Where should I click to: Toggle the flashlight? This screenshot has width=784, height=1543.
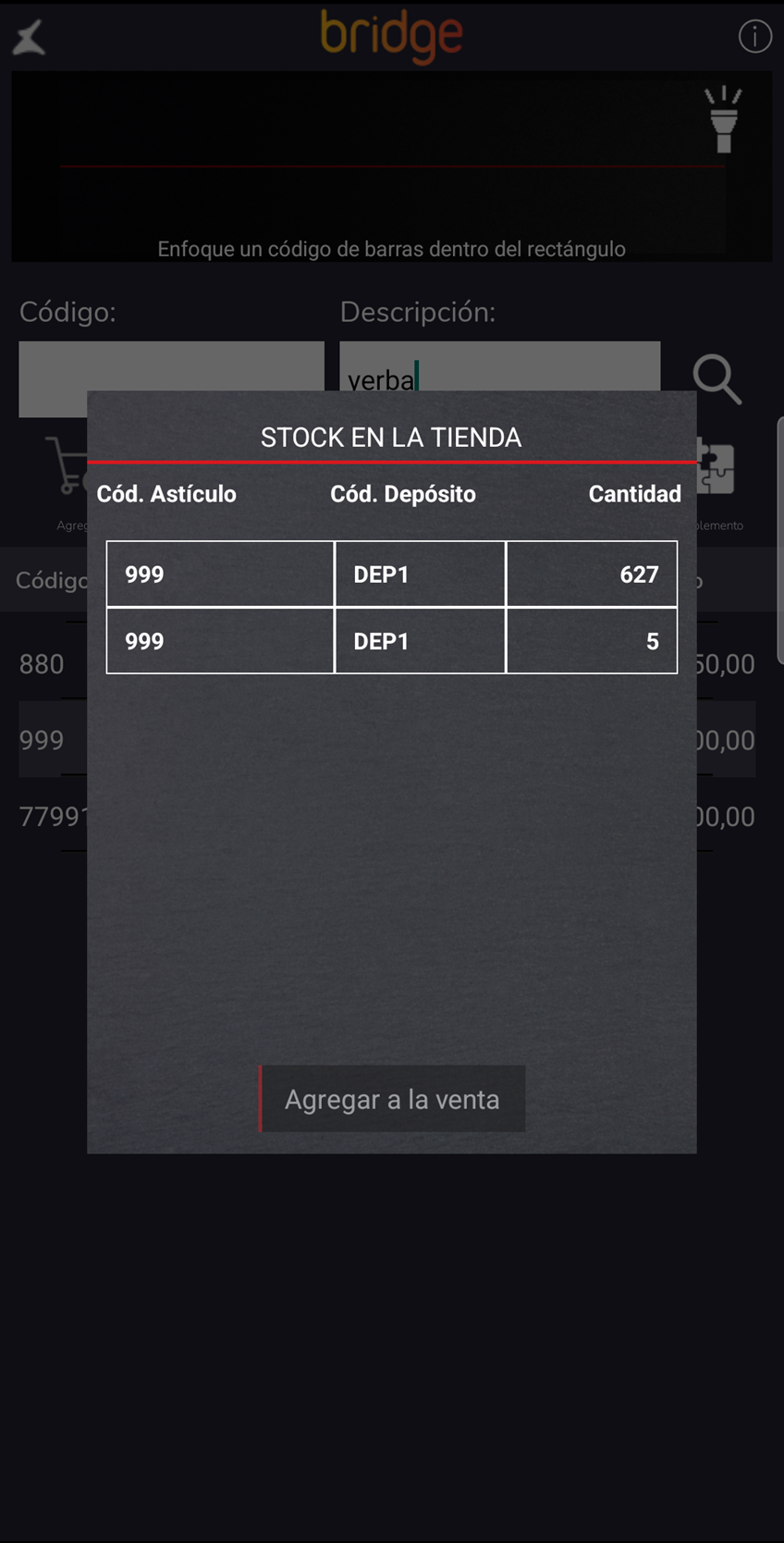(x=723, y=119)
